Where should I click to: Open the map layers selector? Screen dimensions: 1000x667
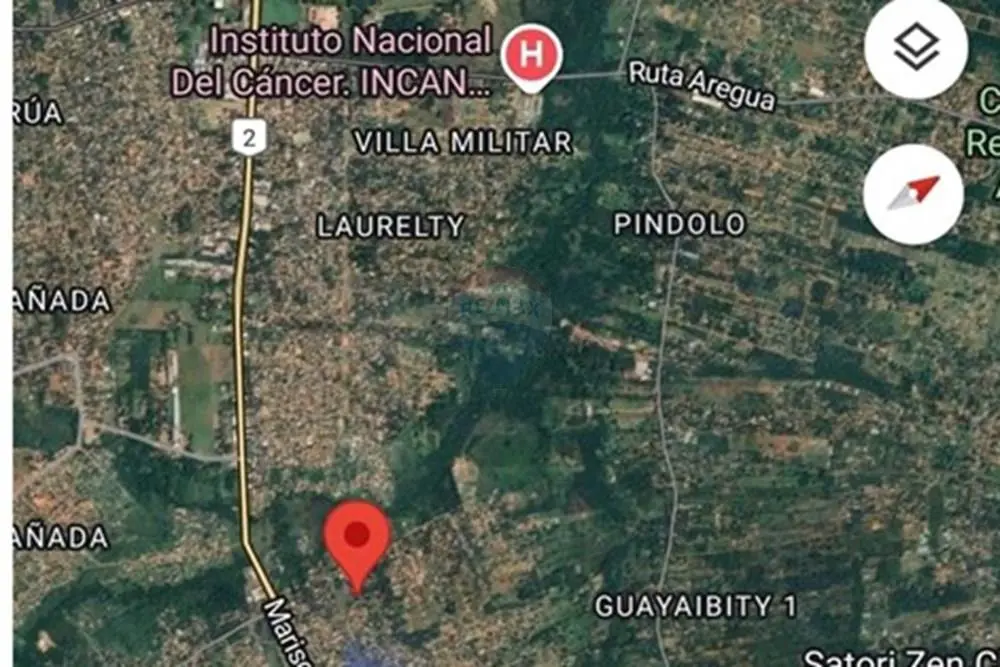click(x=915, y=49)
